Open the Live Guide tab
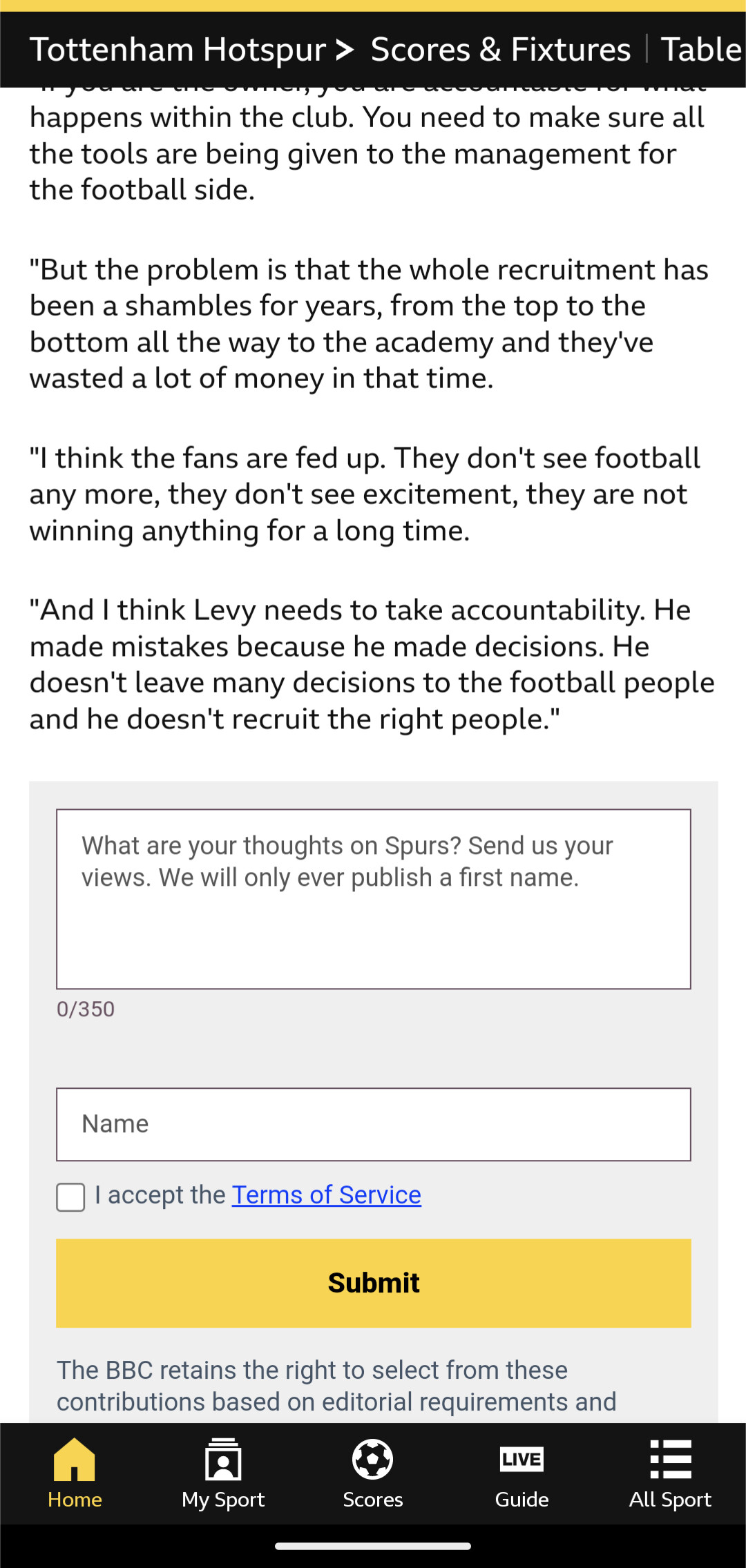 [x=522, y=1473]
